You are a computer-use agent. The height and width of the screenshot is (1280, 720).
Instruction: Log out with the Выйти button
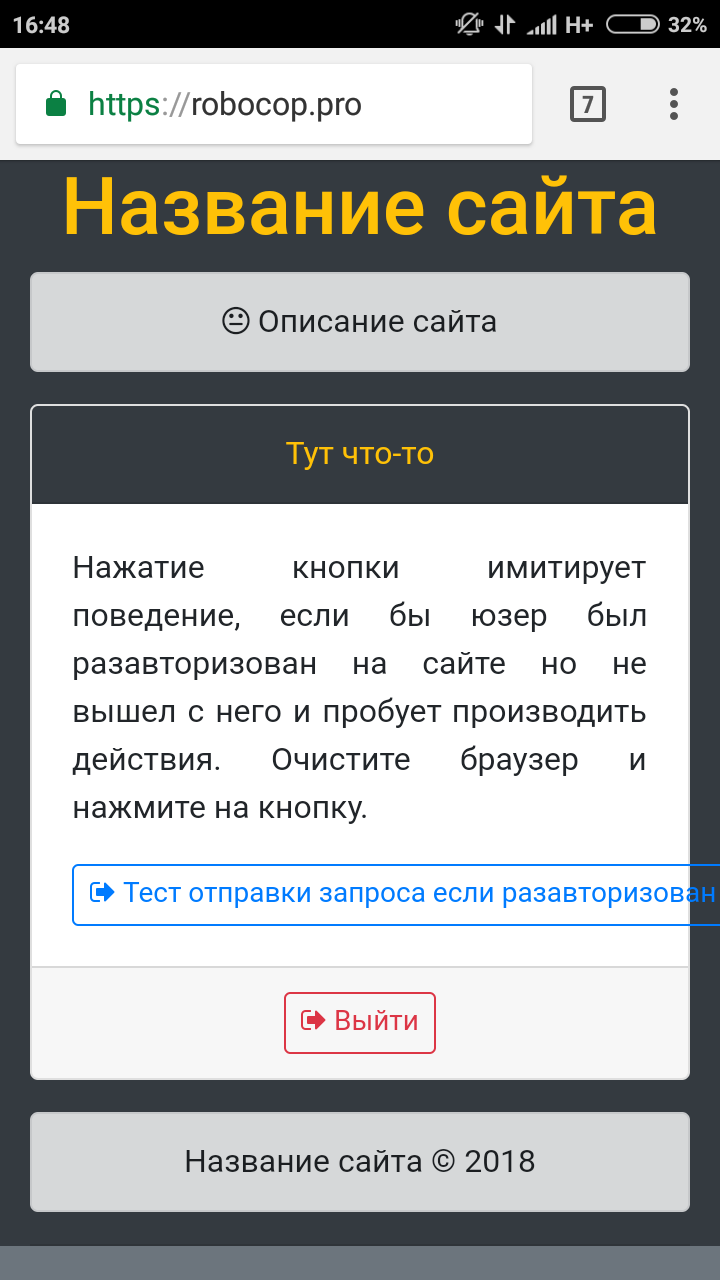[x=360, y=1022]
